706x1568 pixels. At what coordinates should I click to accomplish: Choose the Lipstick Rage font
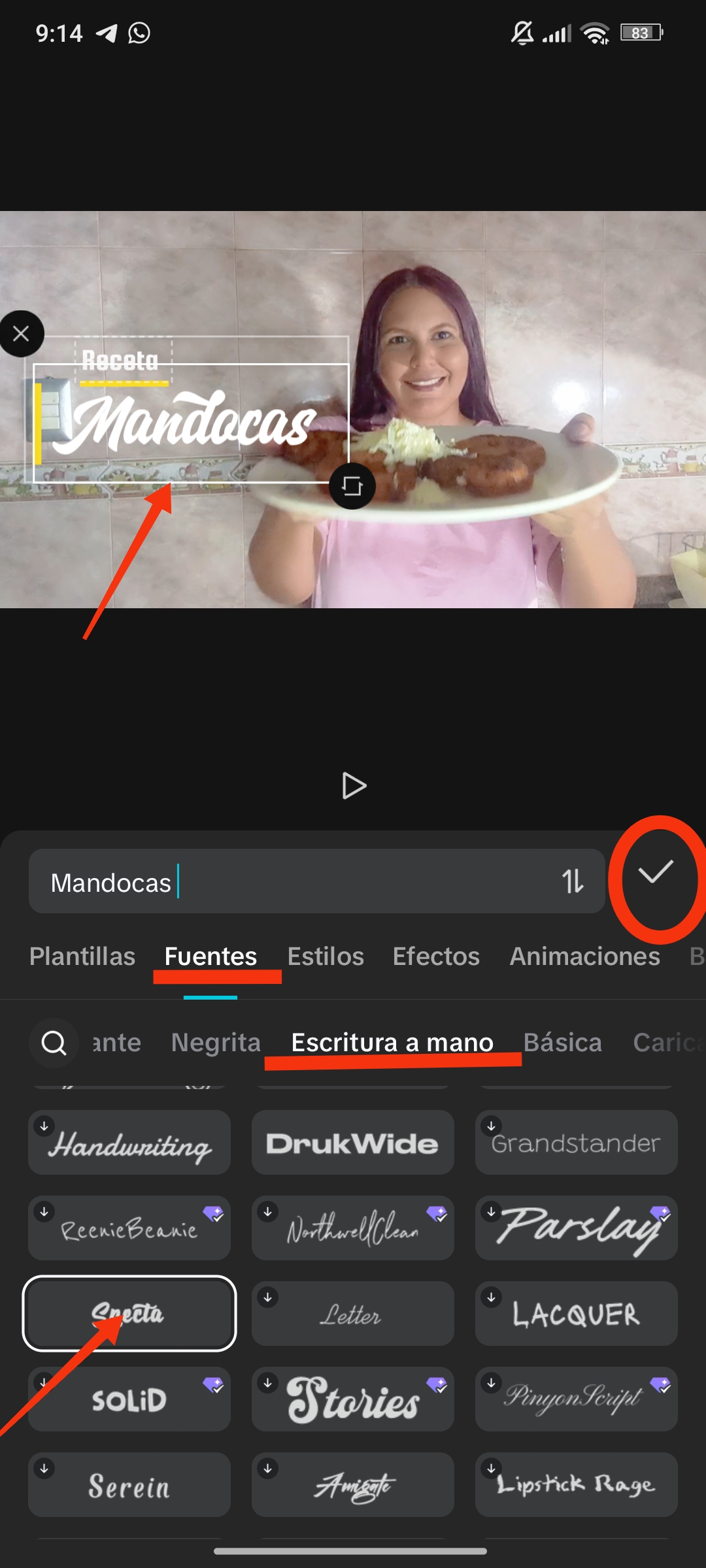coord(577,1485)
